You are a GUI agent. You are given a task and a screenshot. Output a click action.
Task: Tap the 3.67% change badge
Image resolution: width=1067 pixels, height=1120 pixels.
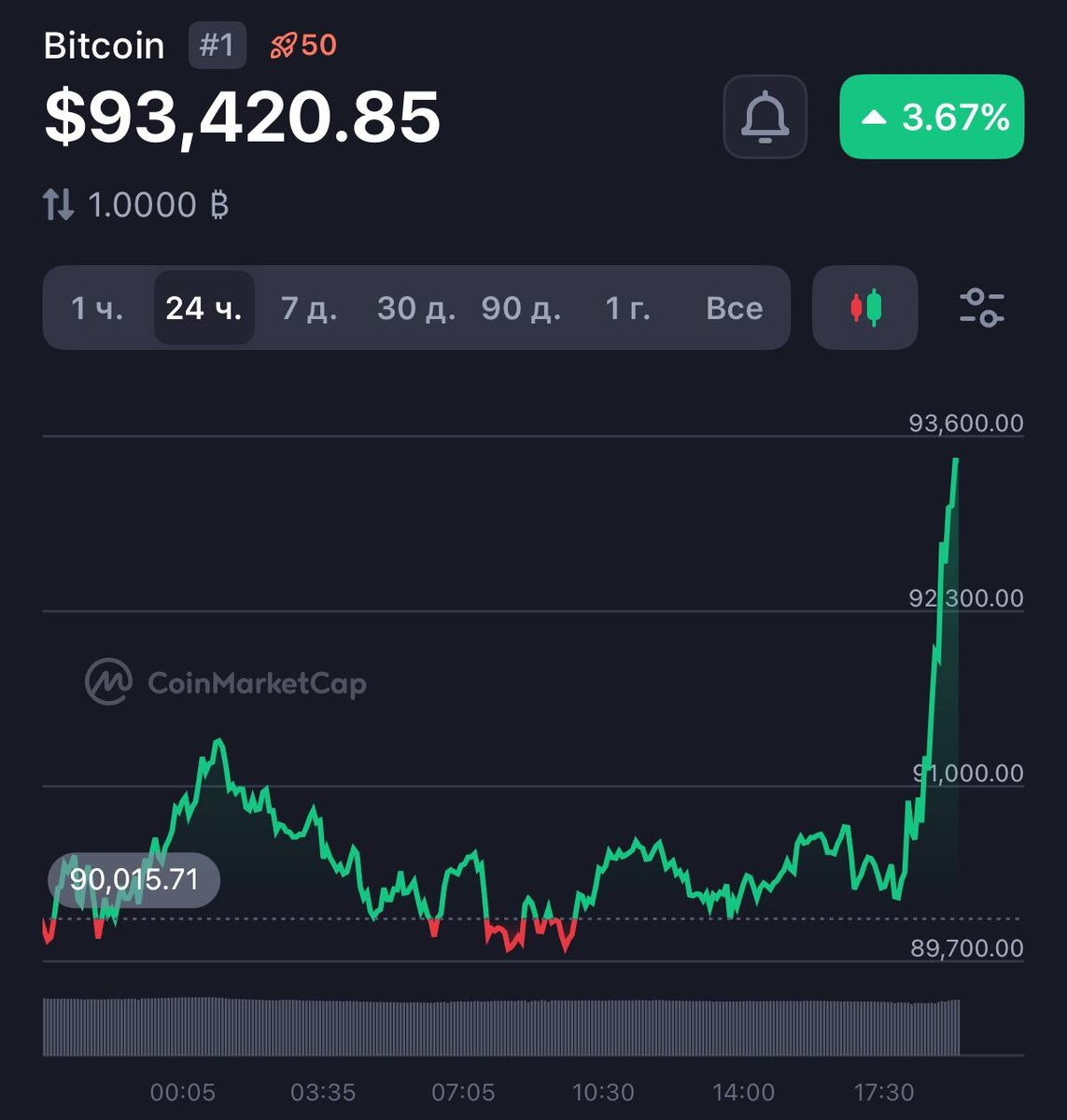(932, 117)
